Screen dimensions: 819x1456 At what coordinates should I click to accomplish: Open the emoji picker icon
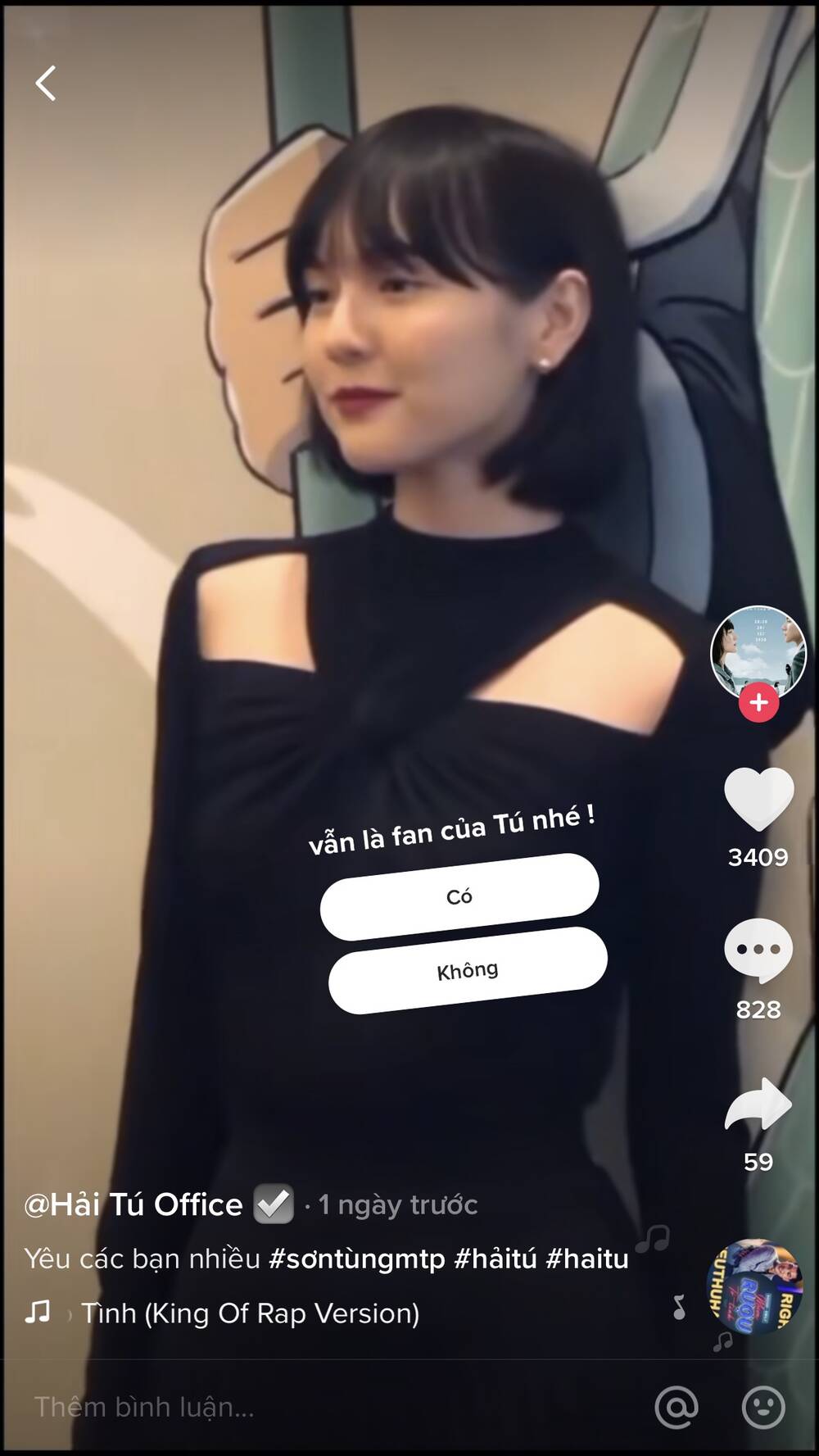coord(762,1407)
